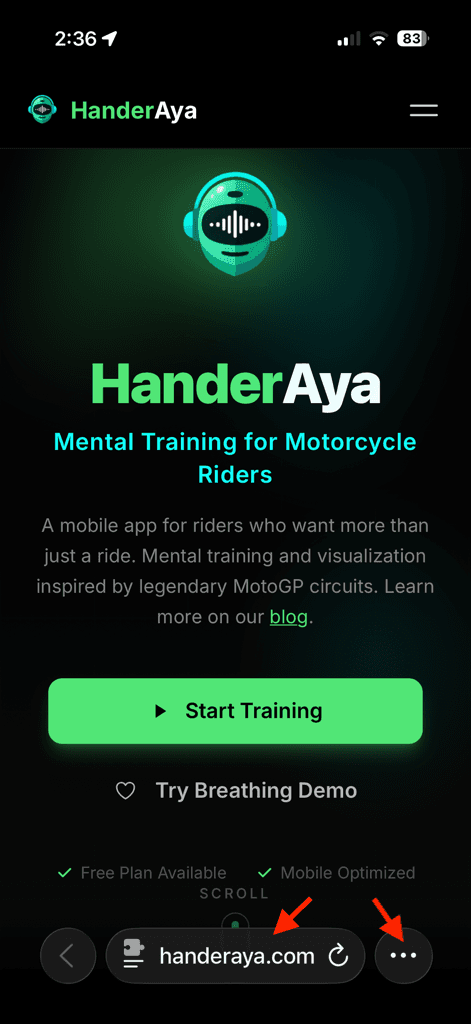Tap the HanderAya logo in header
Viewport: 471px width, 1024px height.
112,110
